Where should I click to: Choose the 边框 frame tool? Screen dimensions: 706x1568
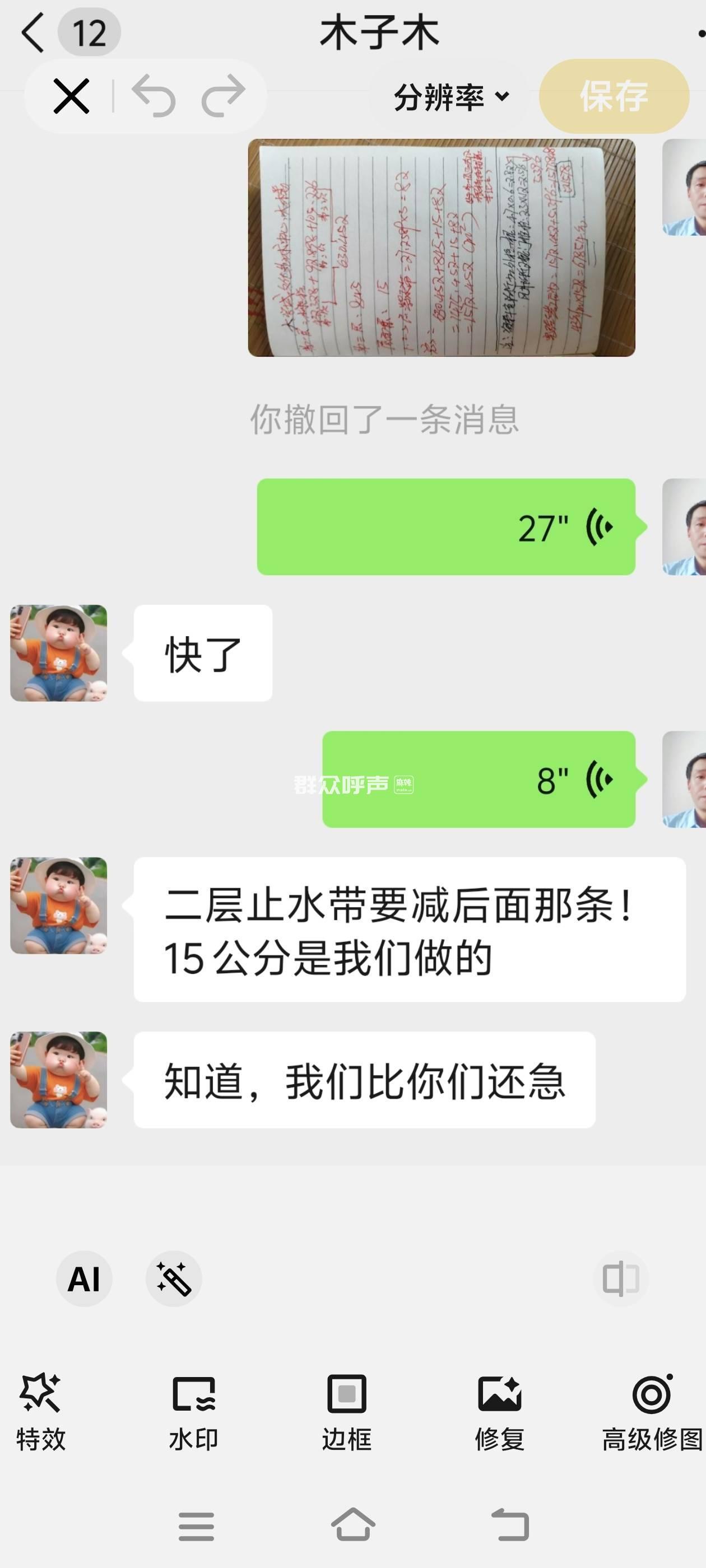pos(347,1412)
